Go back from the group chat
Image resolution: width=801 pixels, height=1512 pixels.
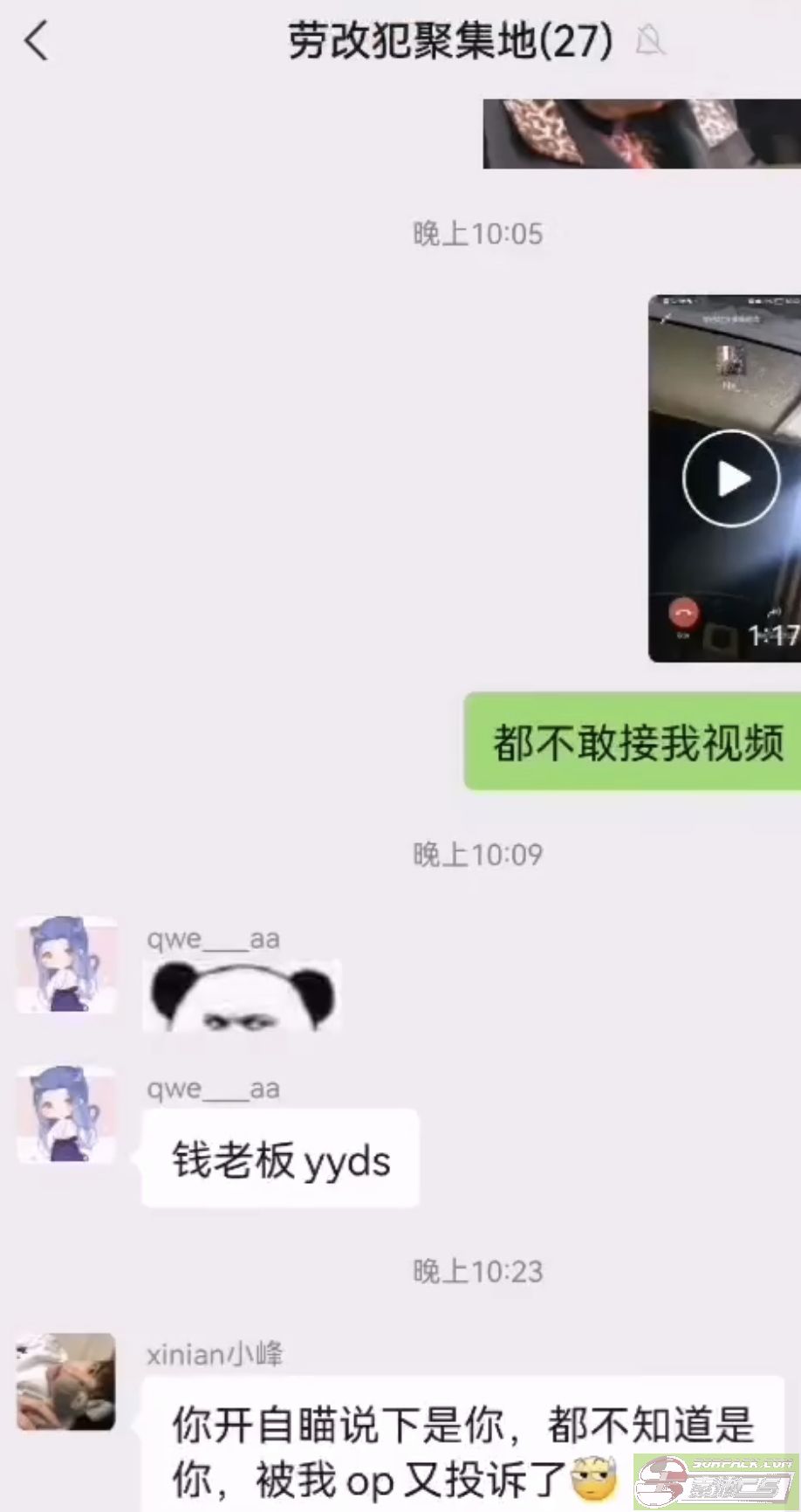click(37, 41)
